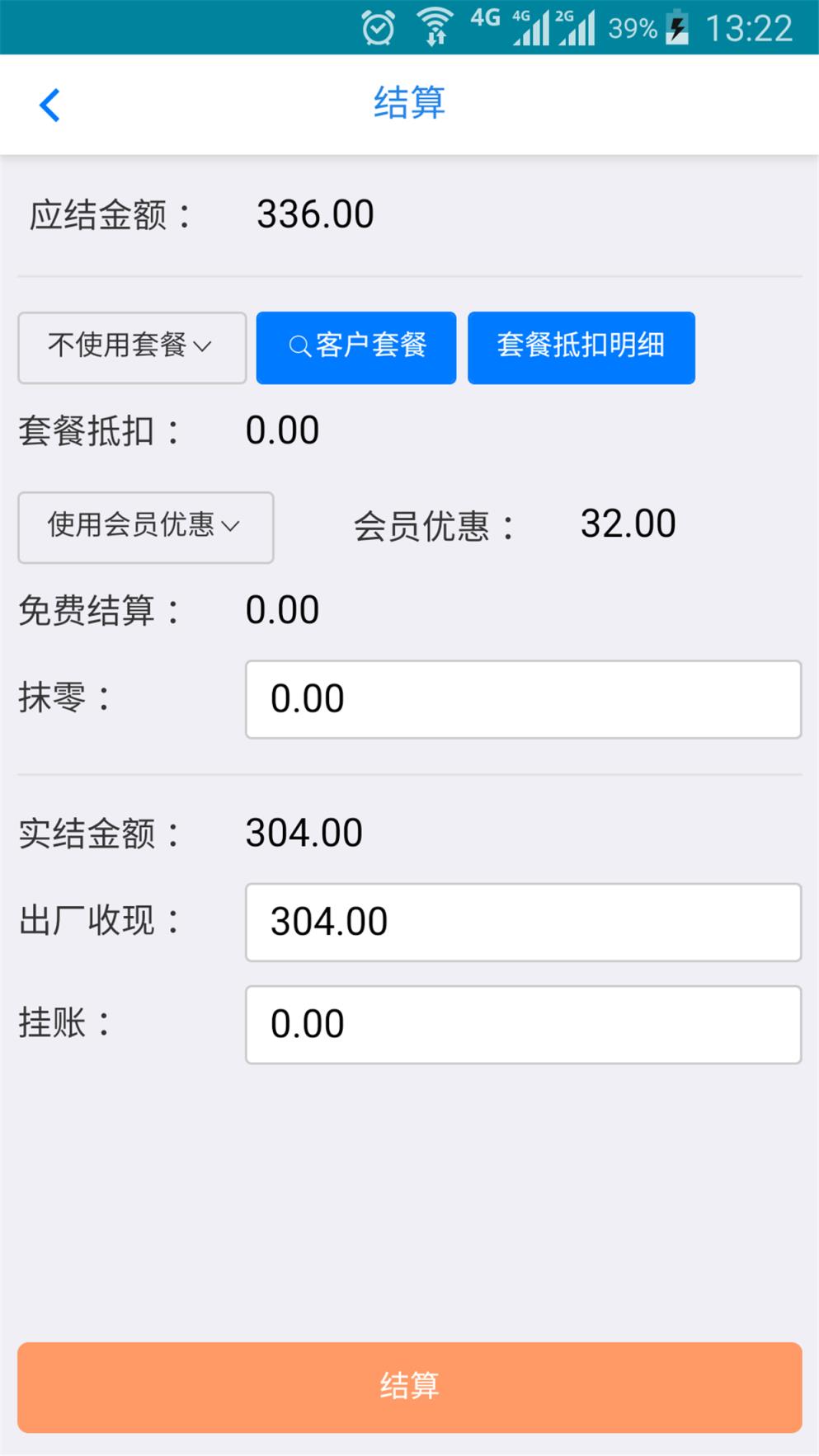Disable member discount selection

pos(145,528)
